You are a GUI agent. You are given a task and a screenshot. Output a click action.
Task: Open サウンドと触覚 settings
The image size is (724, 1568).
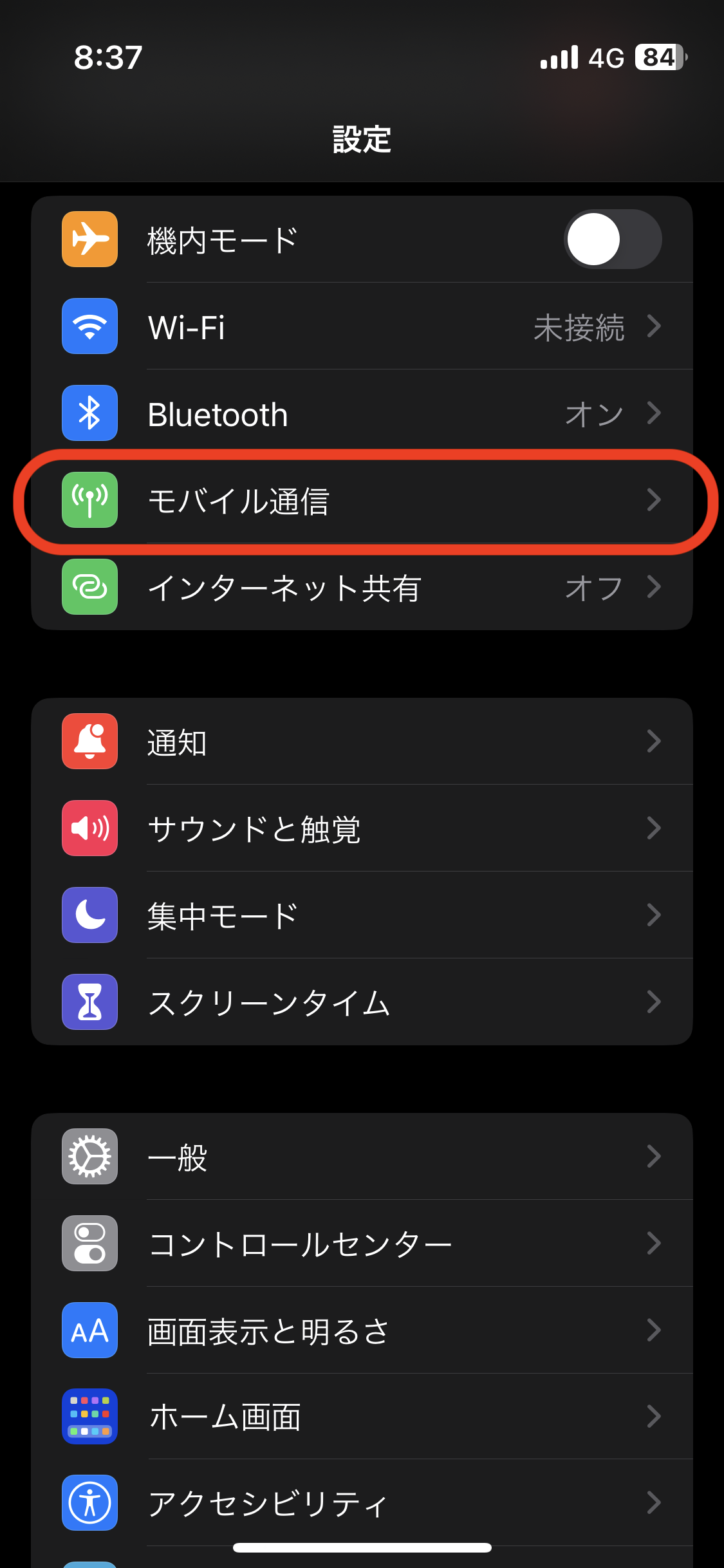click(362, 828)
